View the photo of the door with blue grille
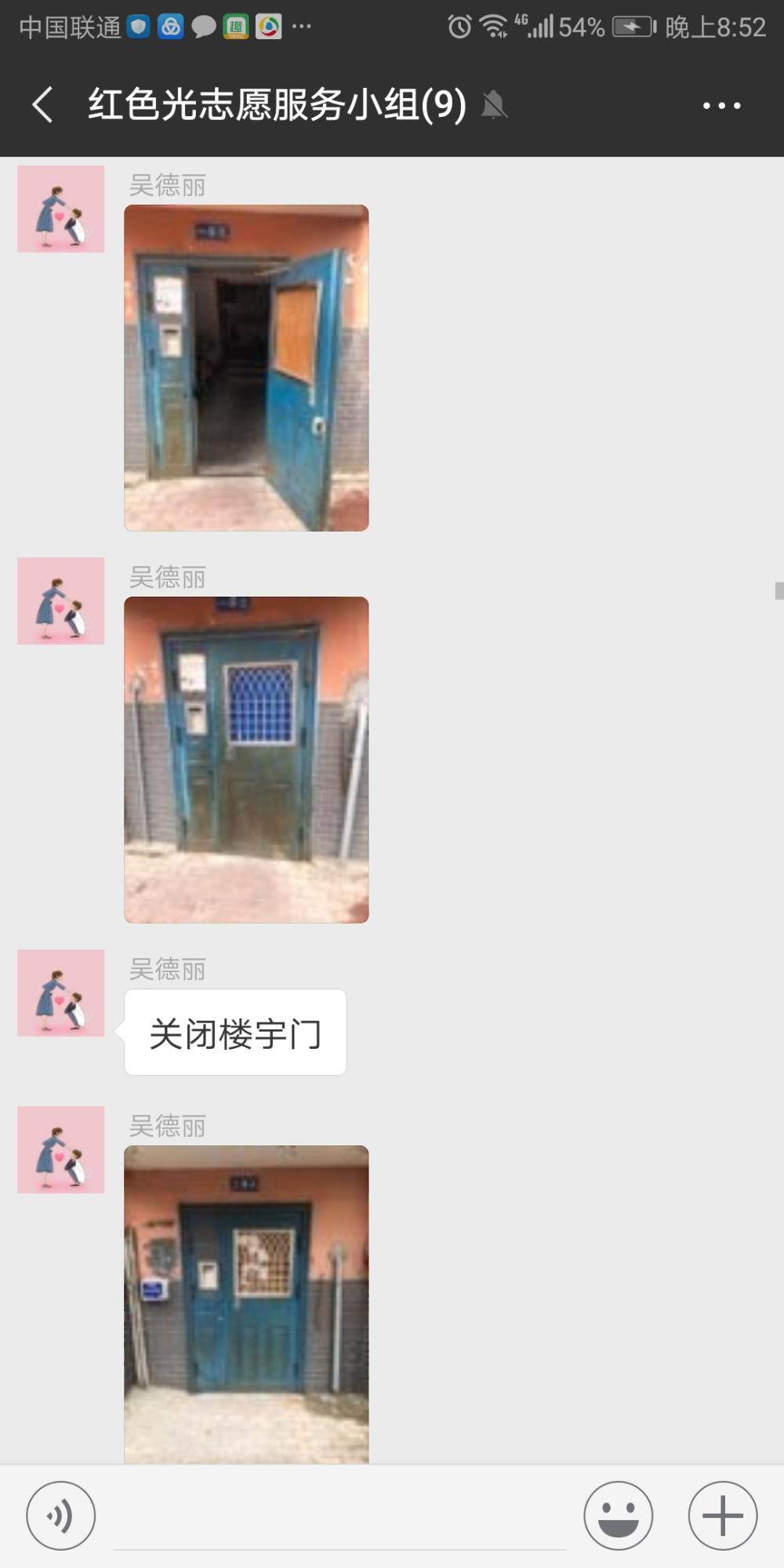784x1568 pixels. (x=246, y=760)
